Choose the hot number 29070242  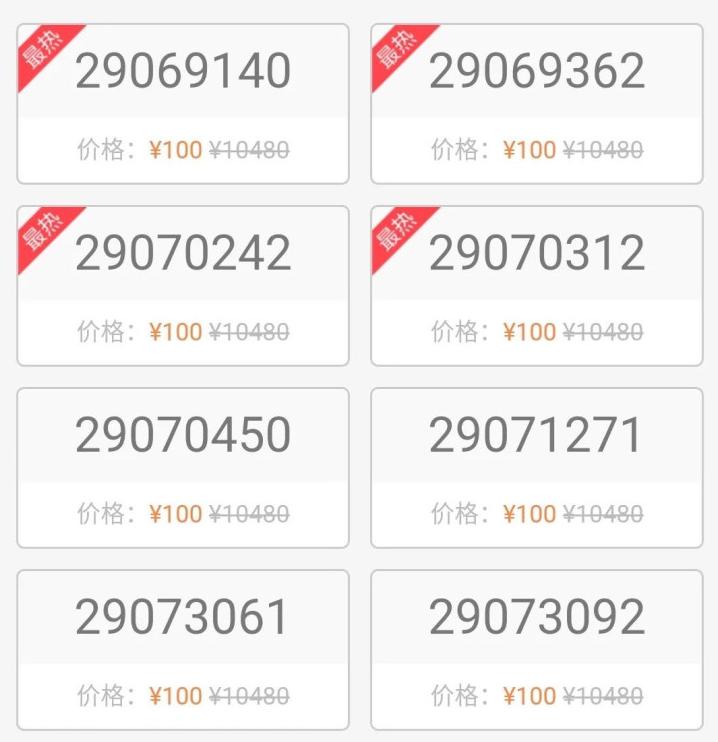183,285
